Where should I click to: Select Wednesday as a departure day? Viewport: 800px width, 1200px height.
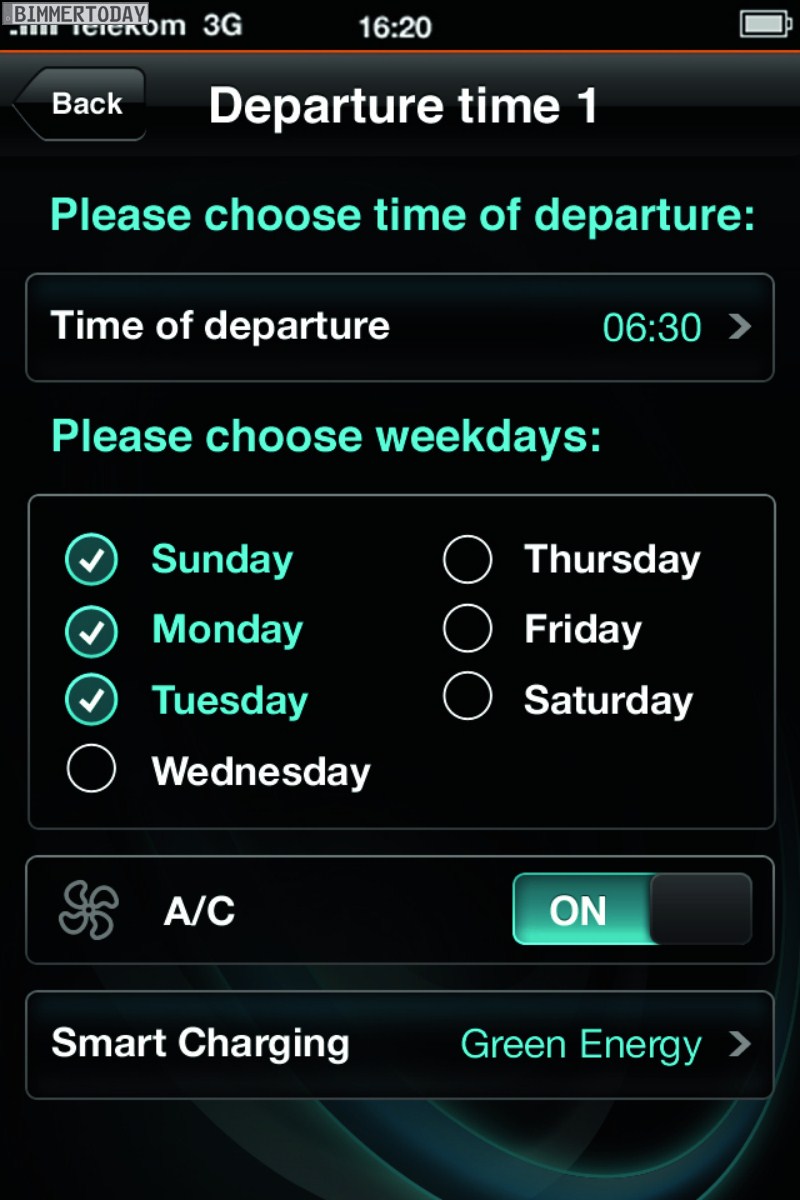click(92, 771)
